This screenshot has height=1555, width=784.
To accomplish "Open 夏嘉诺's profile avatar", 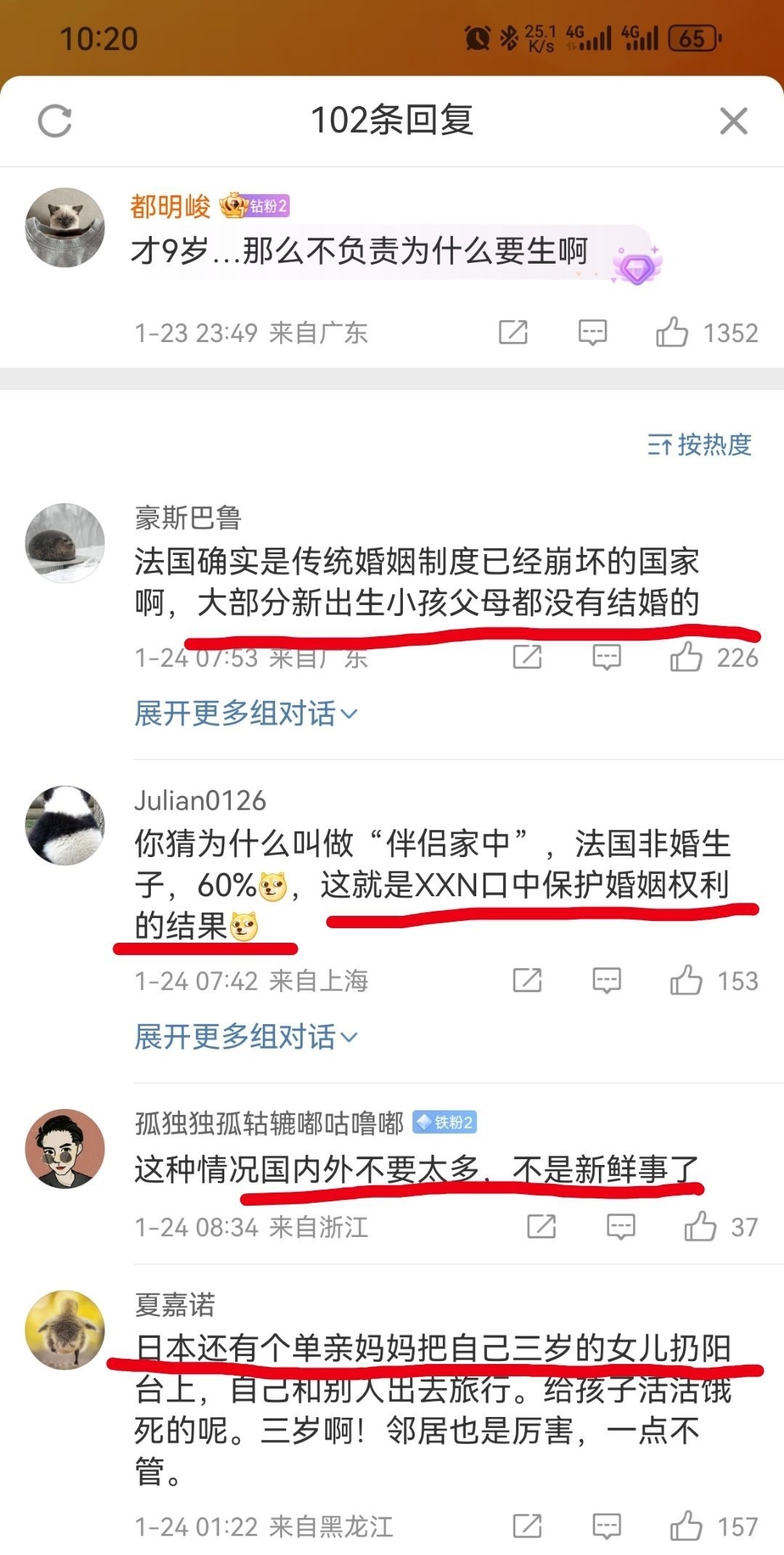I will [x=65, y=1330].
